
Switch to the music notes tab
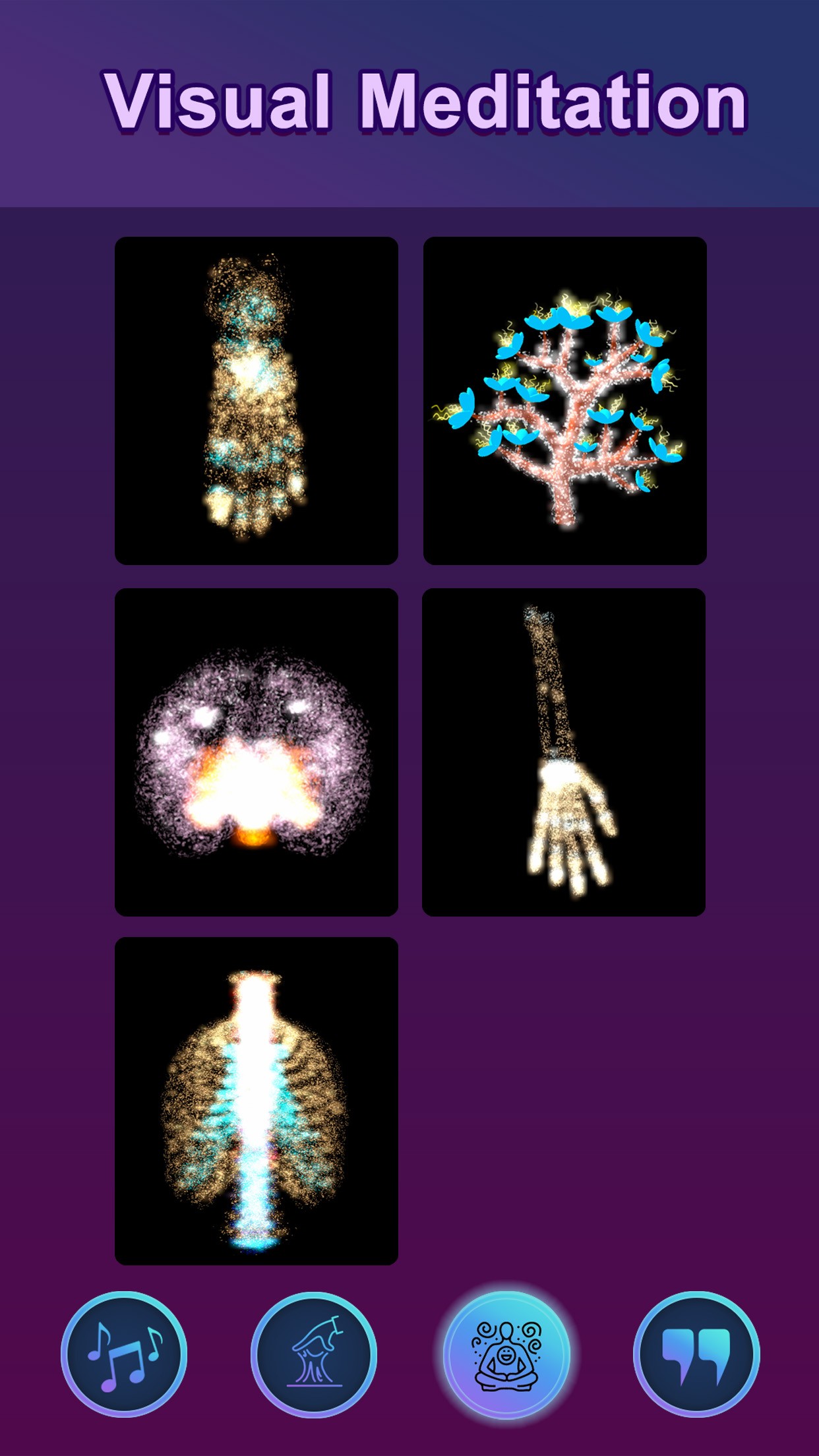124,1354
